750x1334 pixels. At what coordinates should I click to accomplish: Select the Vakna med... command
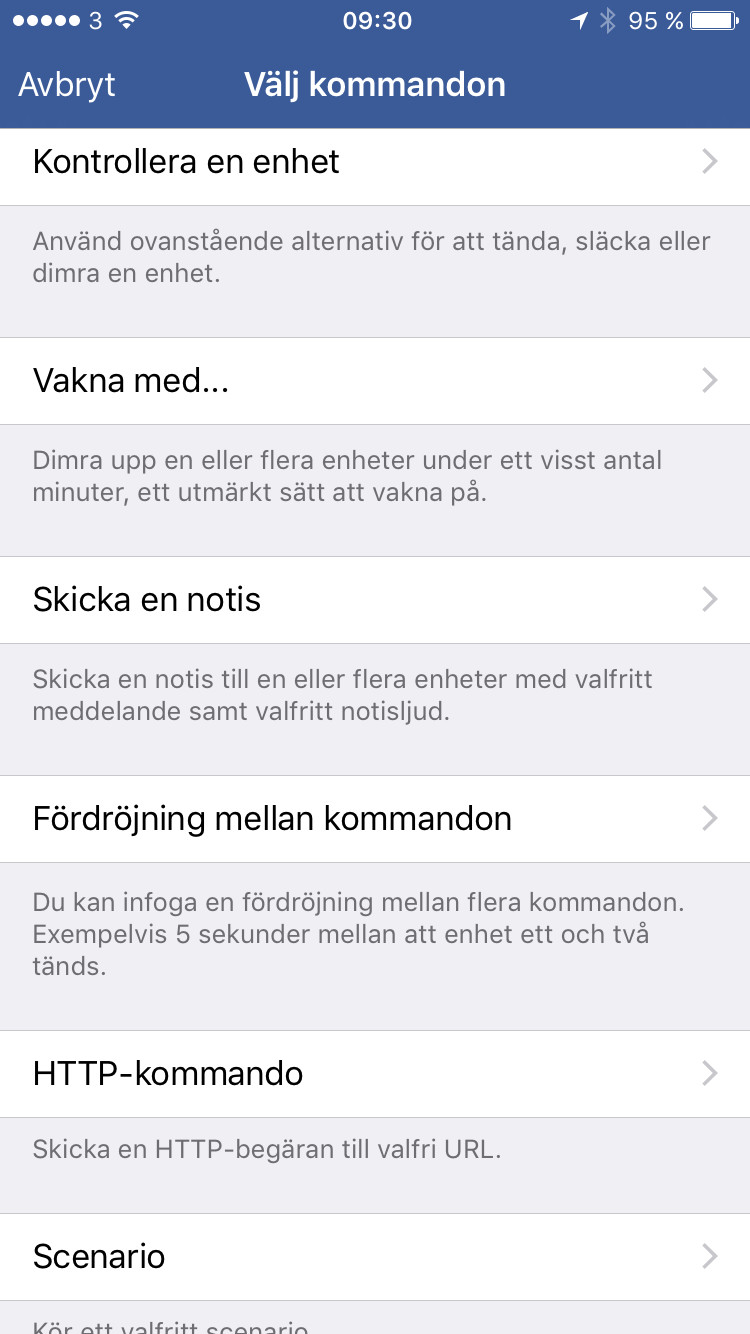click(x=375, y=381)
